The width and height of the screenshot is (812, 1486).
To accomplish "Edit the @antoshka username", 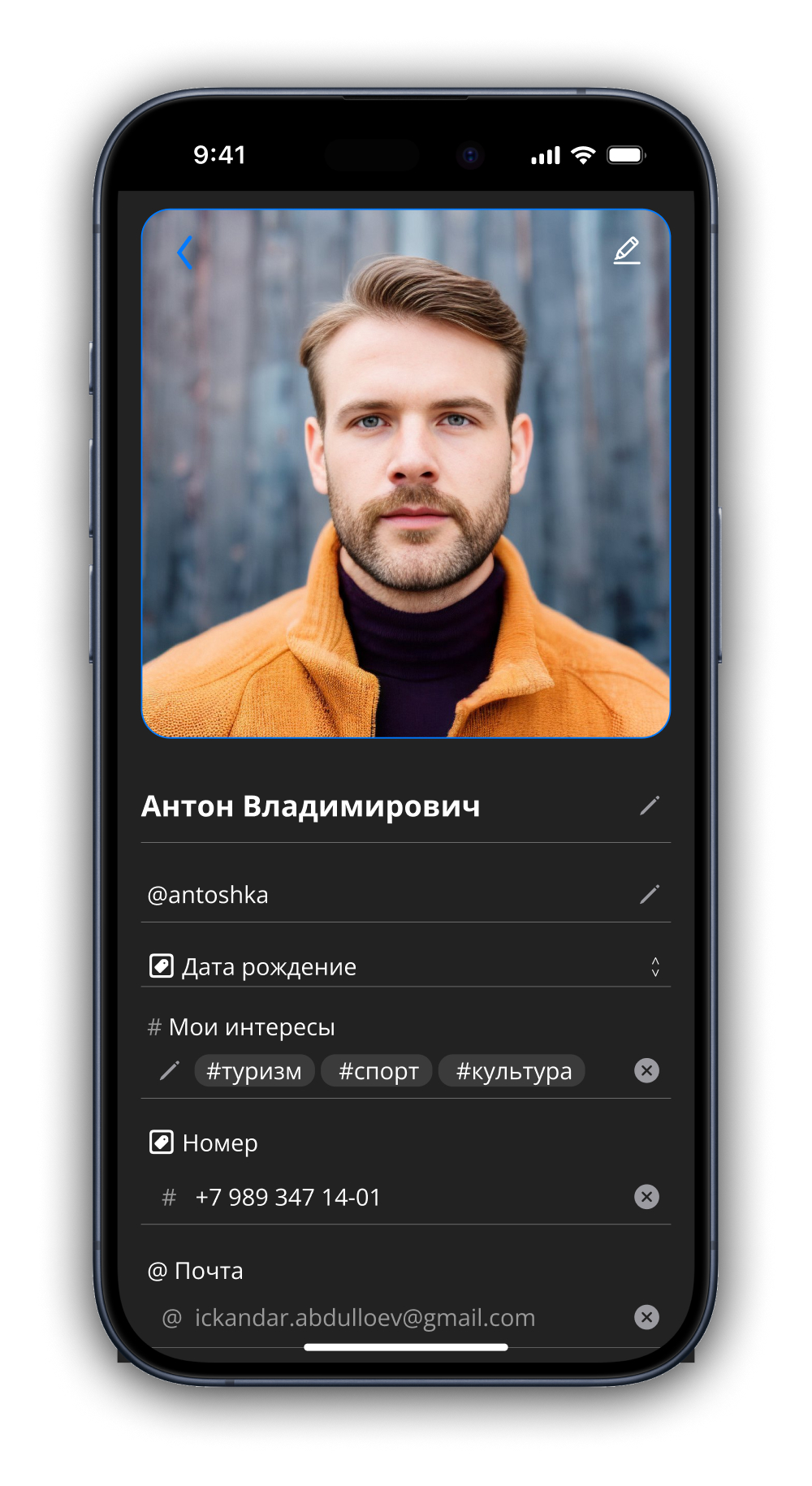I will (650, 894).
